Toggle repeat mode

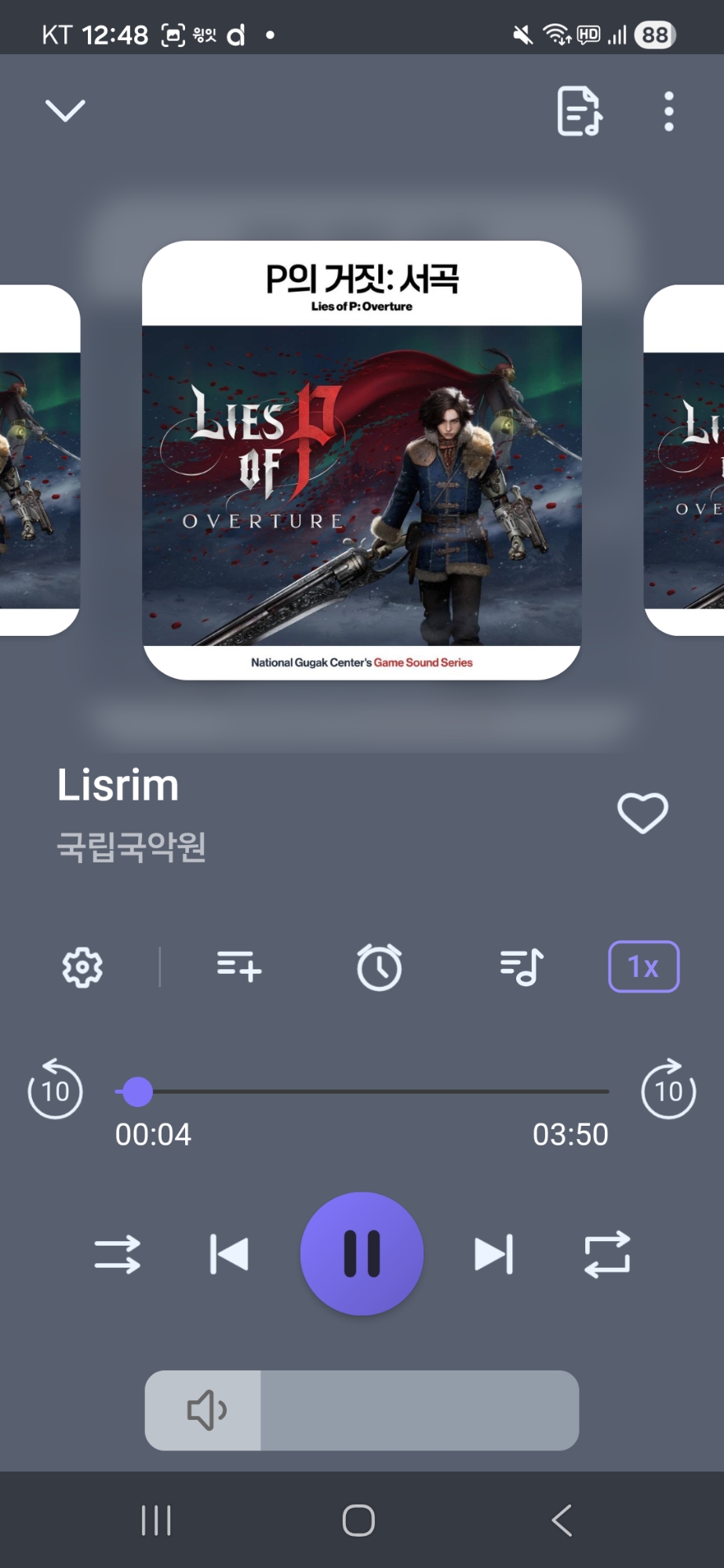point(607,1254)
